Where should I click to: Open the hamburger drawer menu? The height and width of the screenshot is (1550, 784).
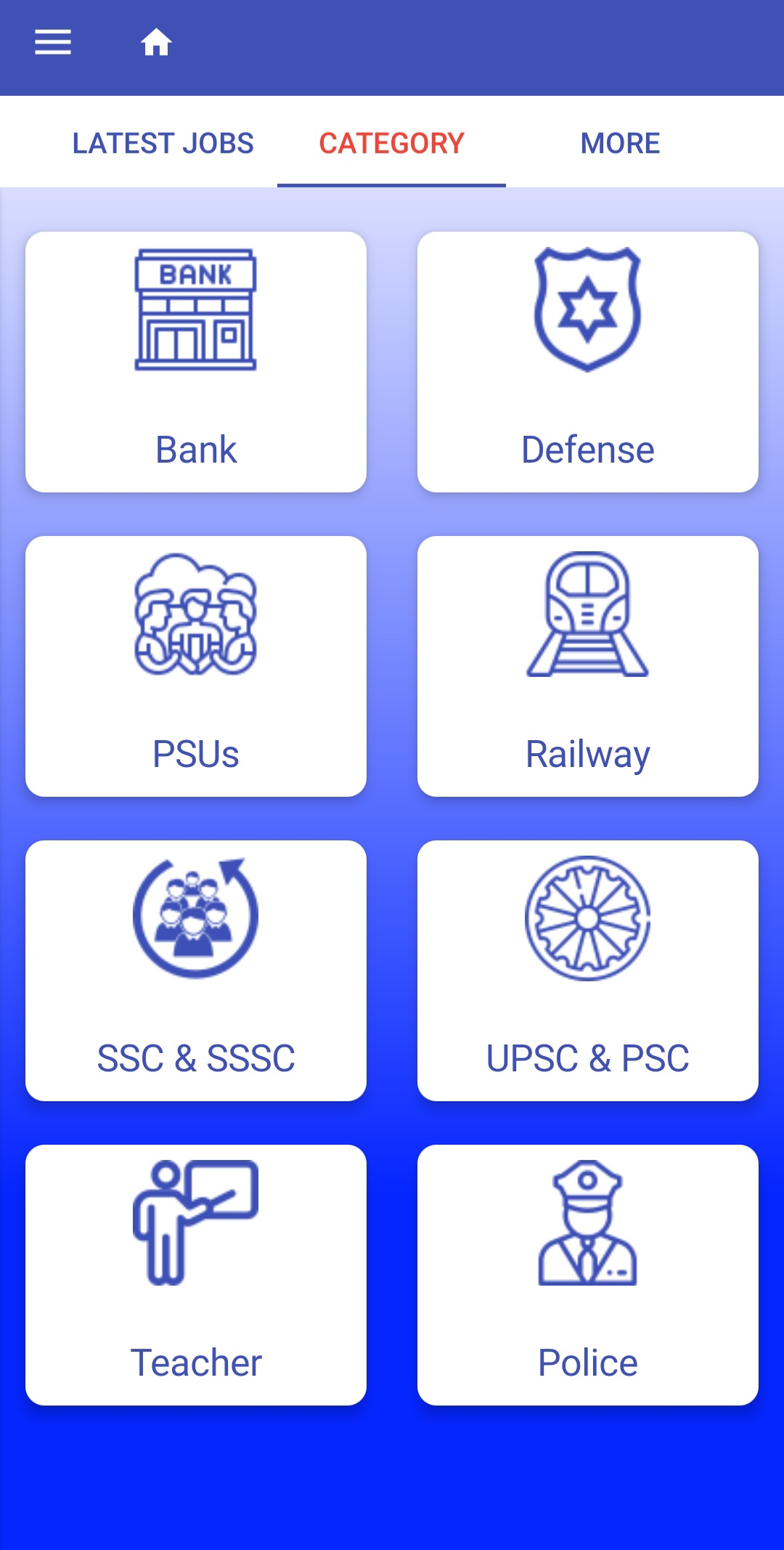[x=53, y=43]
